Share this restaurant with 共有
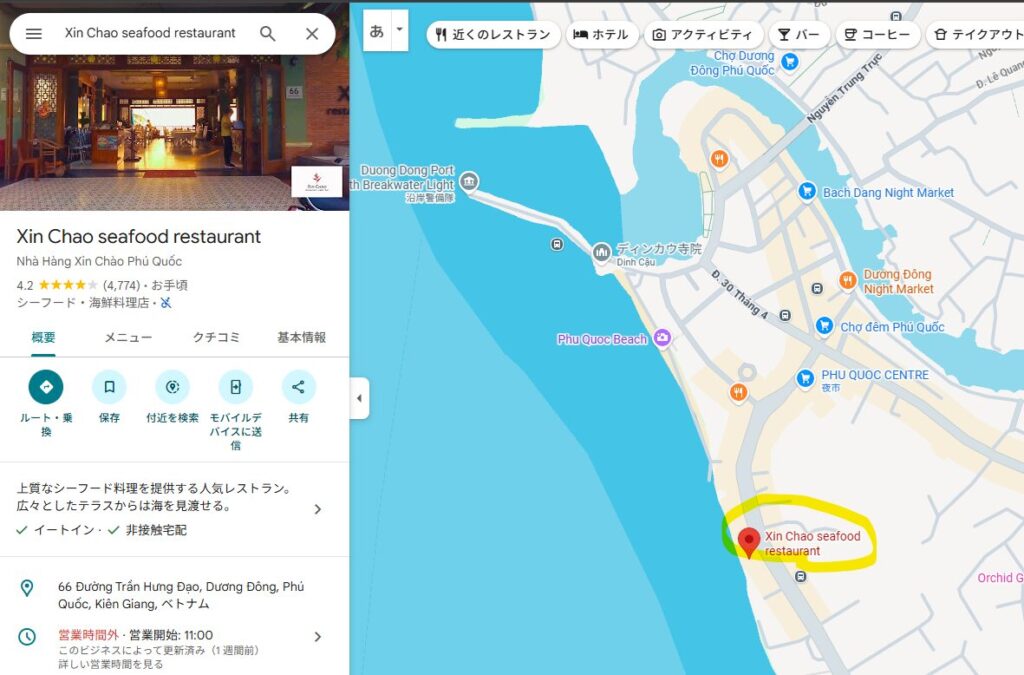The width and height of the screenshot is (1024, 675). 298,387
